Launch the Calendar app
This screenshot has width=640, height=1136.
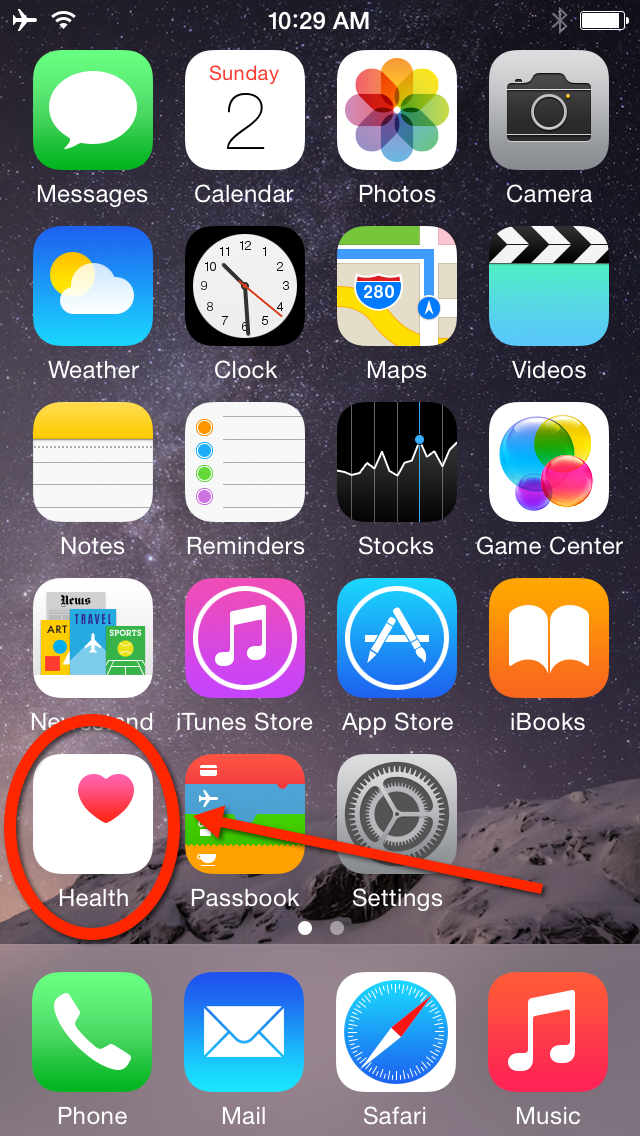pos(245,110)
